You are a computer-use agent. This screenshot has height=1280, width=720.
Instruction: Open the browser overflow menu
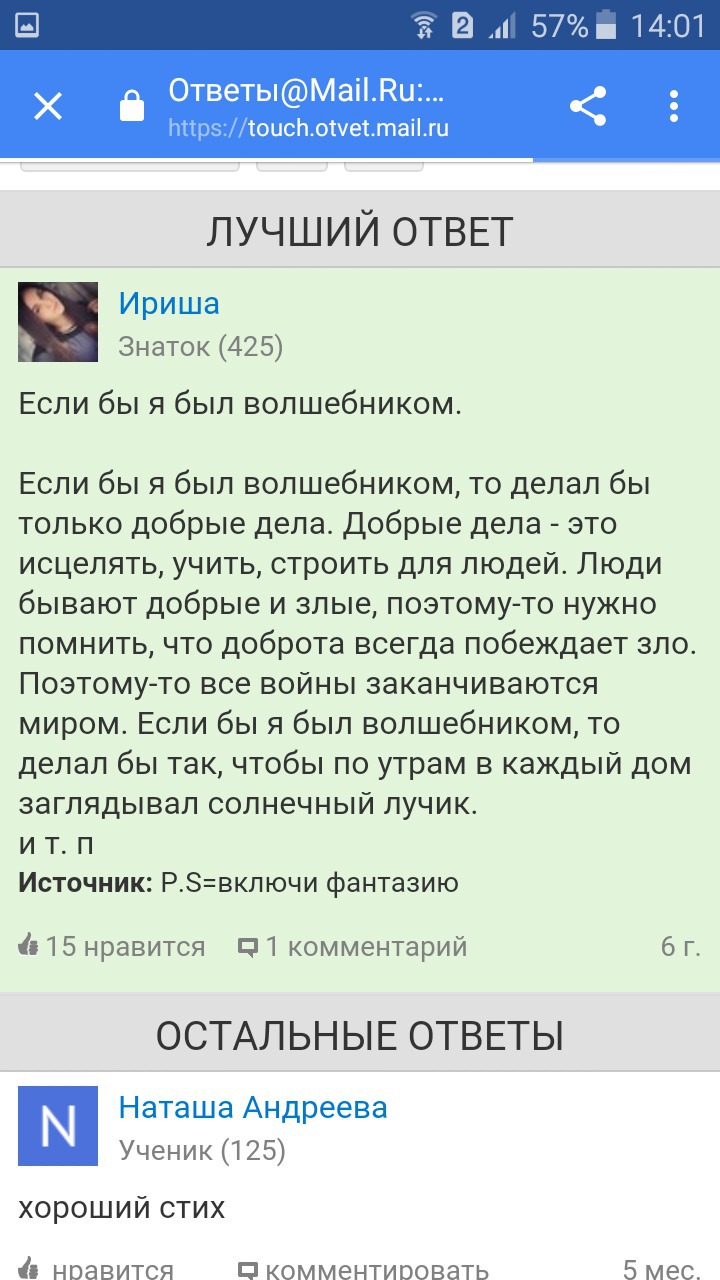point(673,106)
